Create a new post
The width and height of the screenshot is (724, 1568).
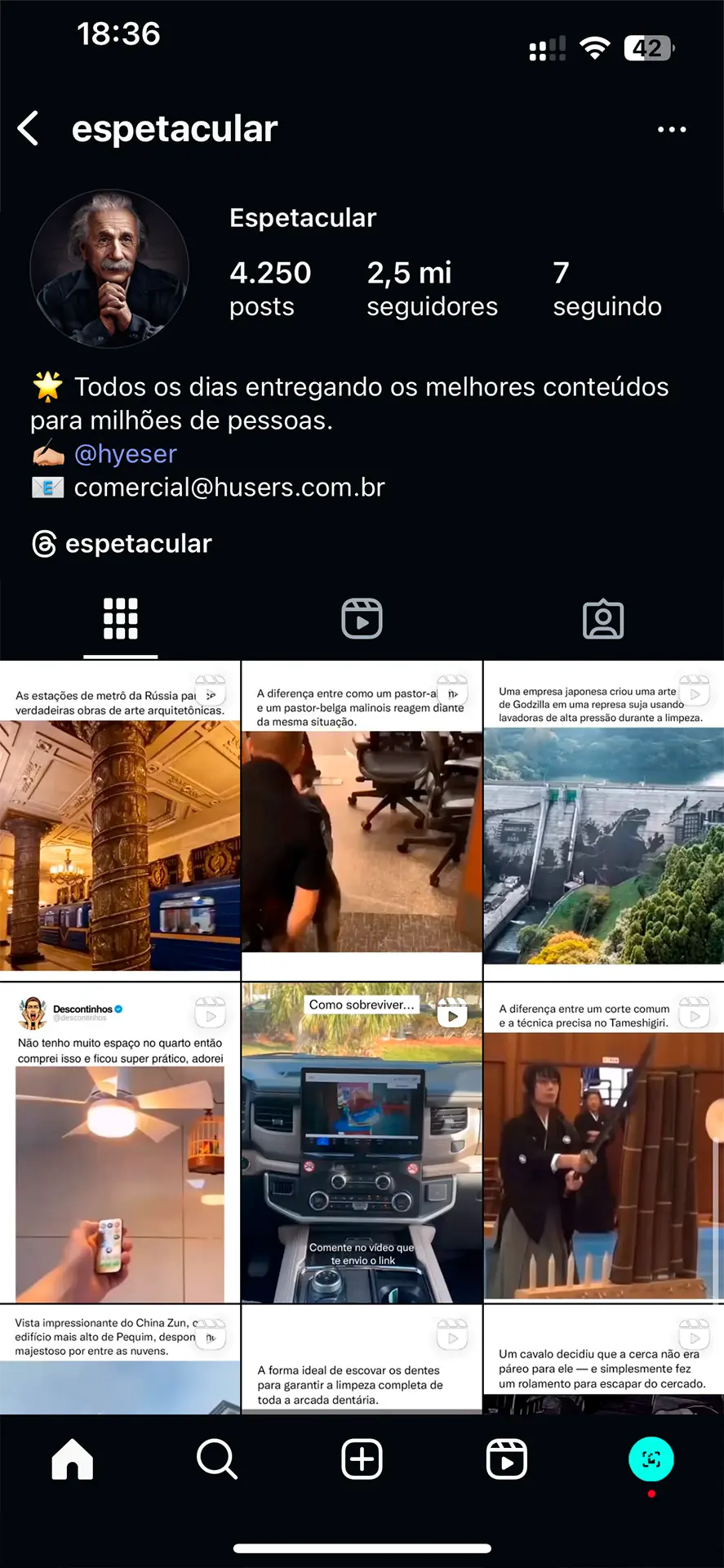(362, 1459)
